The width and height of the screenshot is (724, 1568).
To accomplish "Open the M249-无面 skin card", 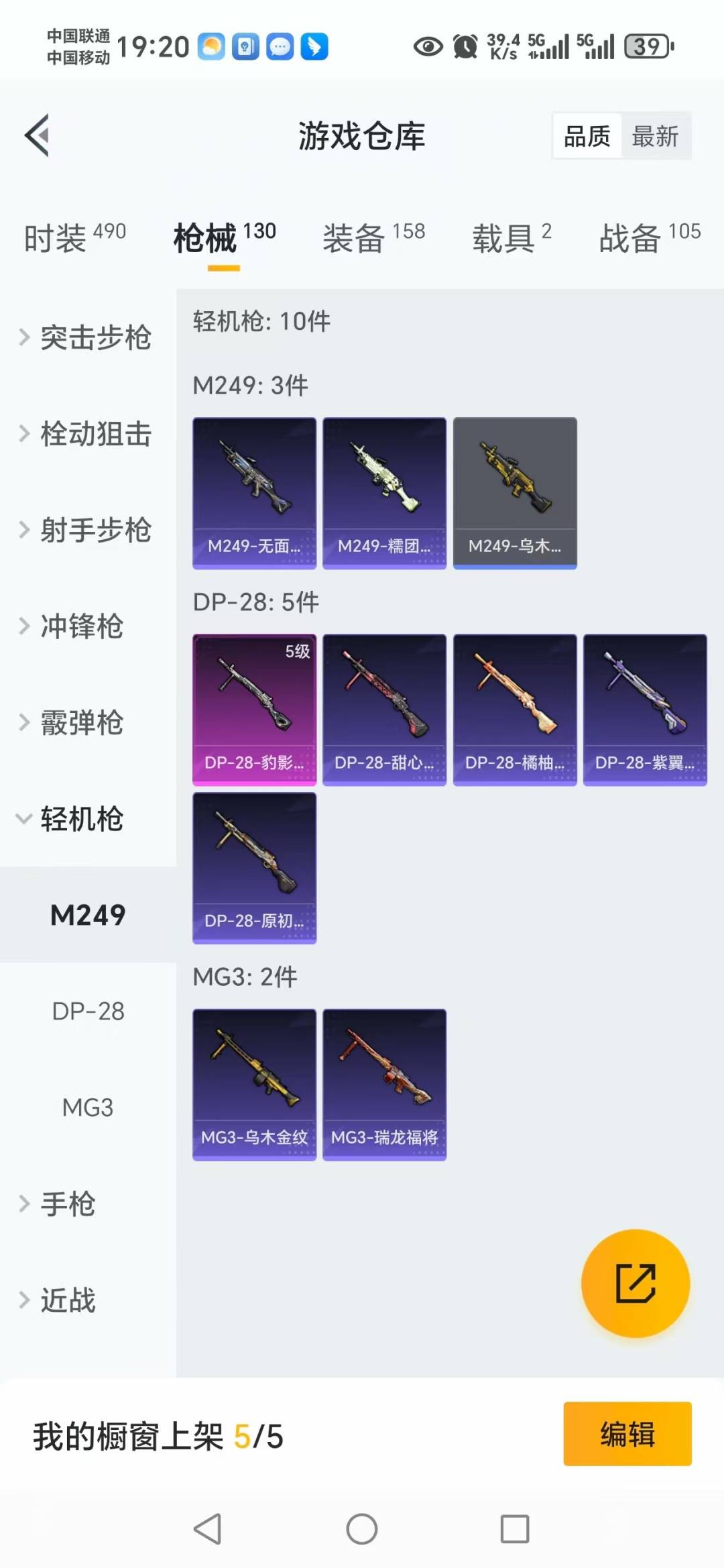I will tap(254, 493).
